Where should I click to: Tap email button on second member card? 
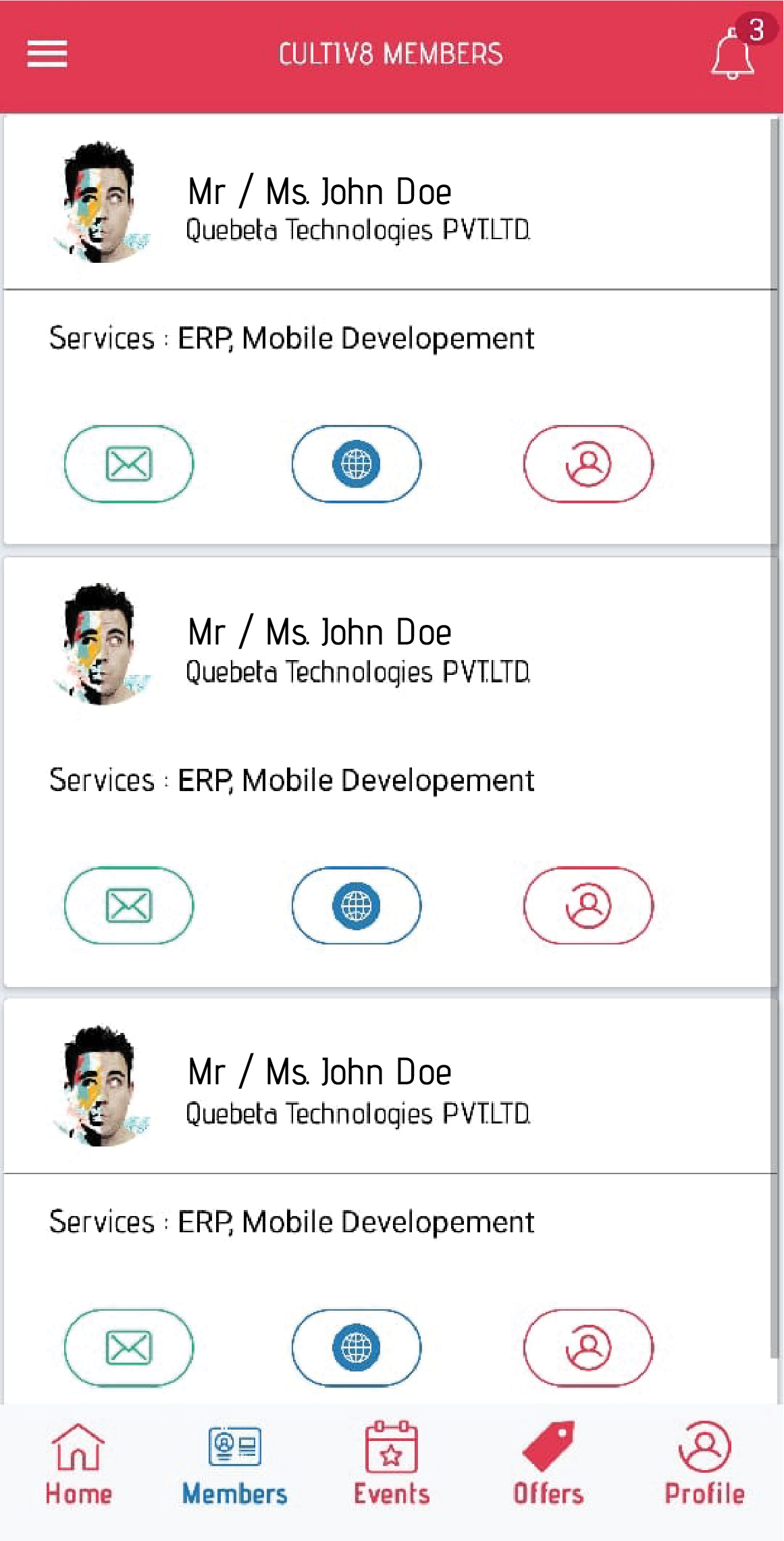(x=129, y=905)
